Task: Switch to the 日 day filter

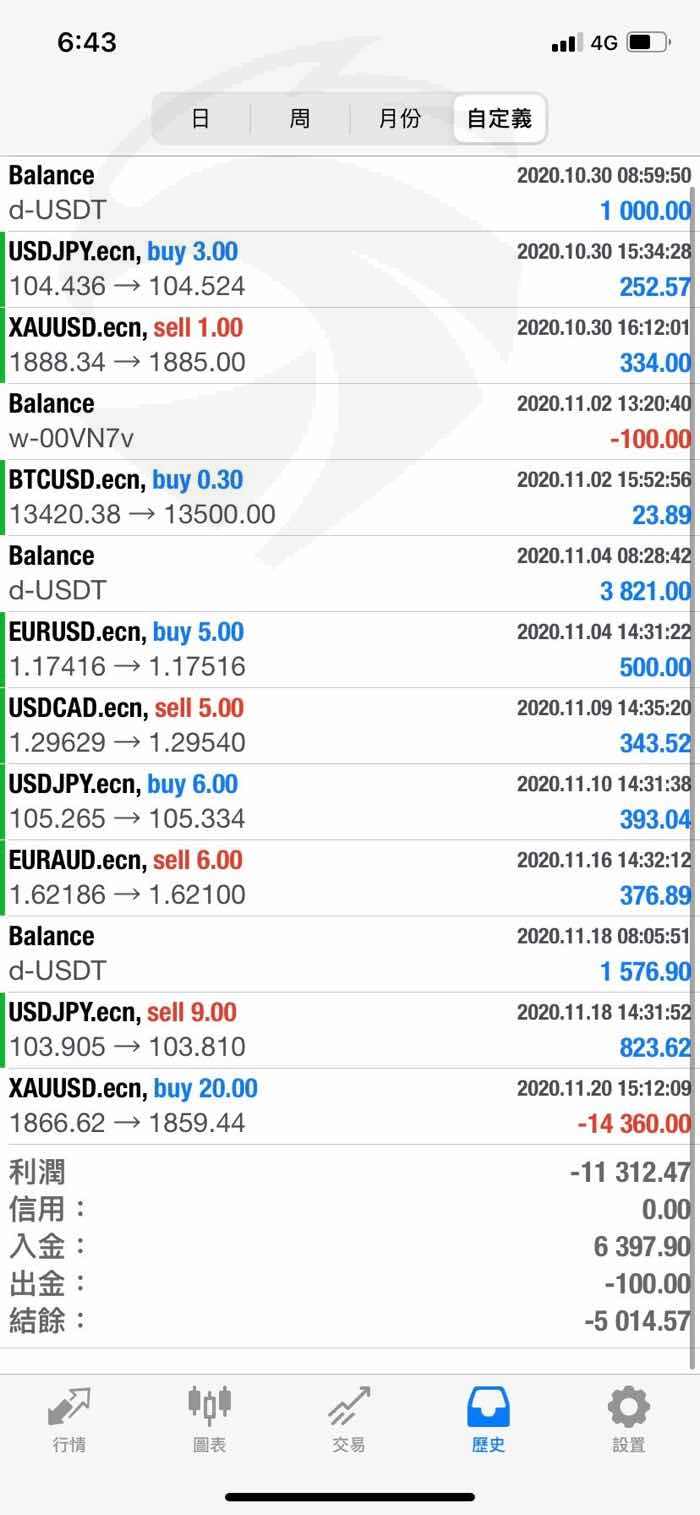Action: (x=201, y=119)
